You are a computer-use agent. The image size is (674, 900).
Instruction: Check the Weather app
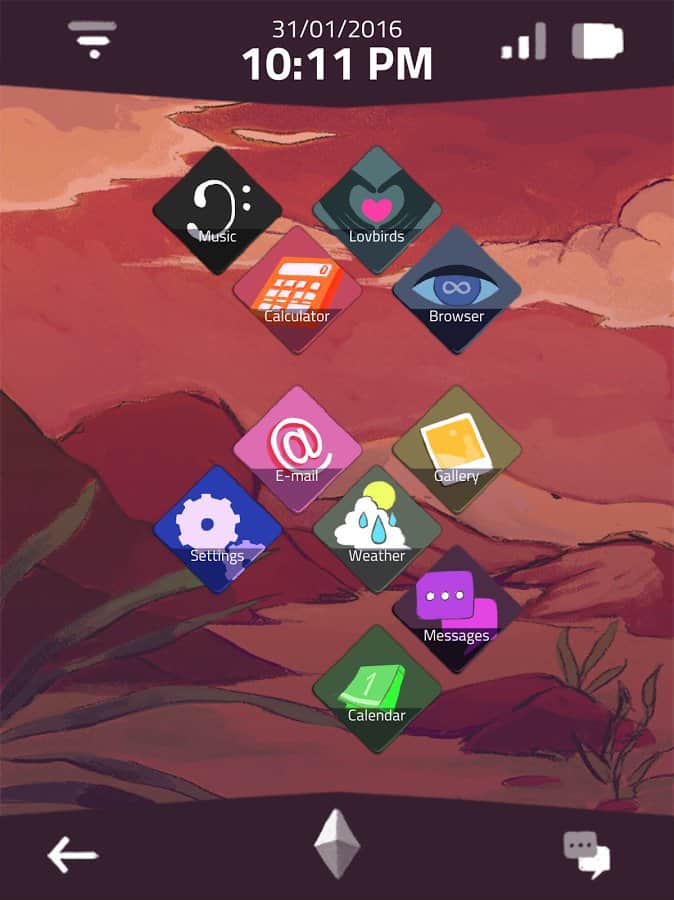(x=376, y=529)
